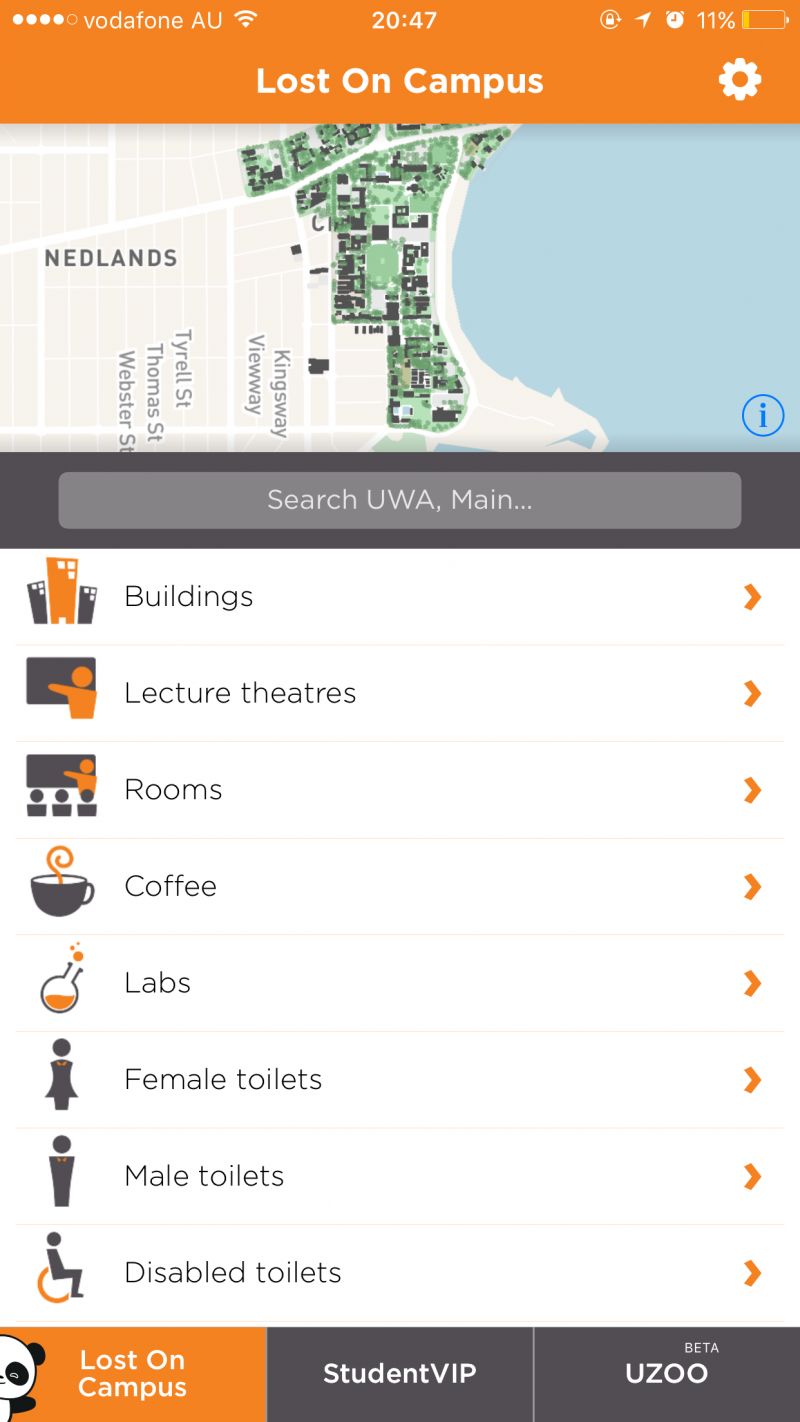Open the Rooms category
Screen dimensions: 800x1422
400,790
